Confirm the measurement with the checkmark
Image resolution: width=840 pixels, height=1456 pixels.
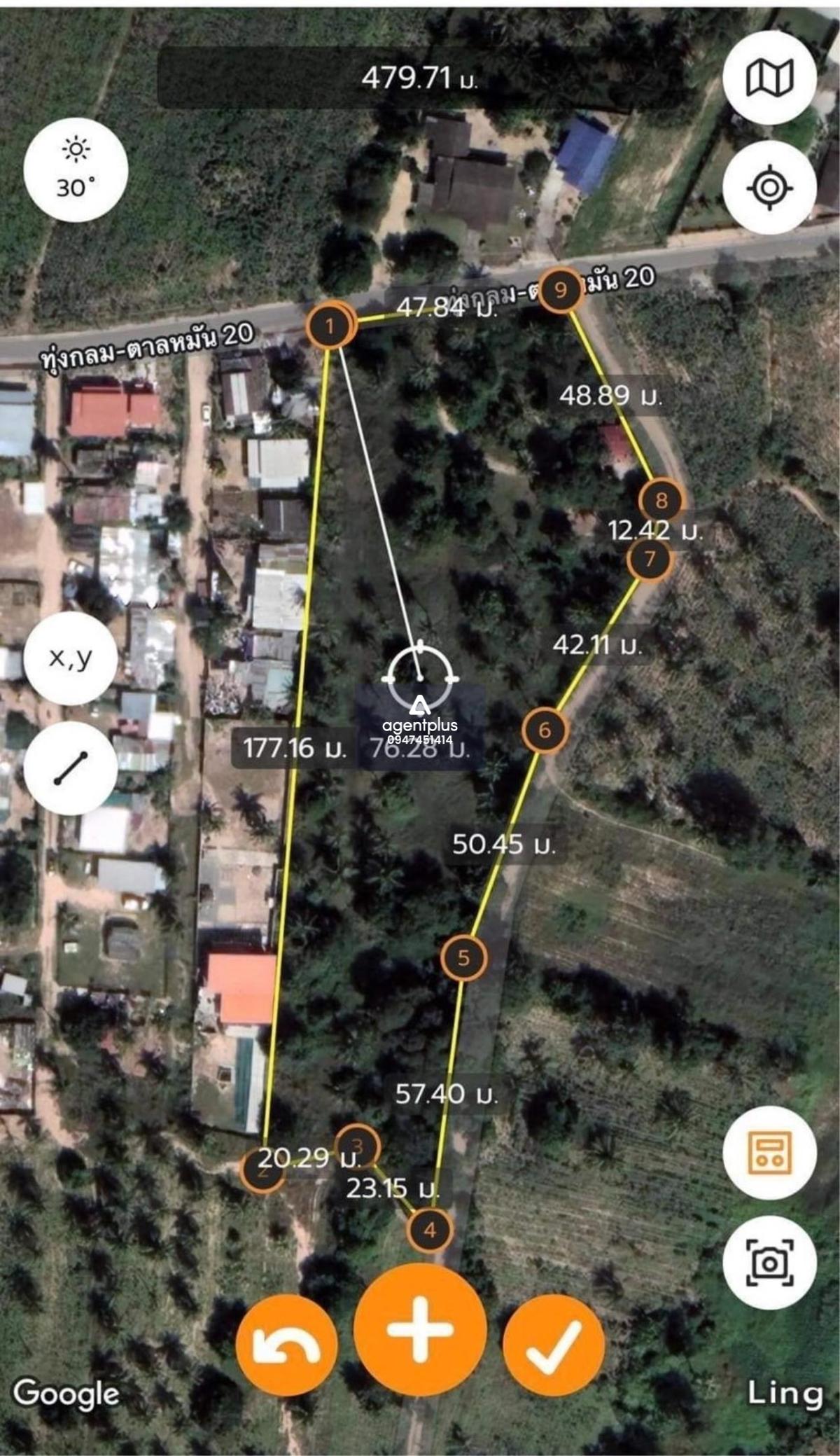tap(553, 1345)
